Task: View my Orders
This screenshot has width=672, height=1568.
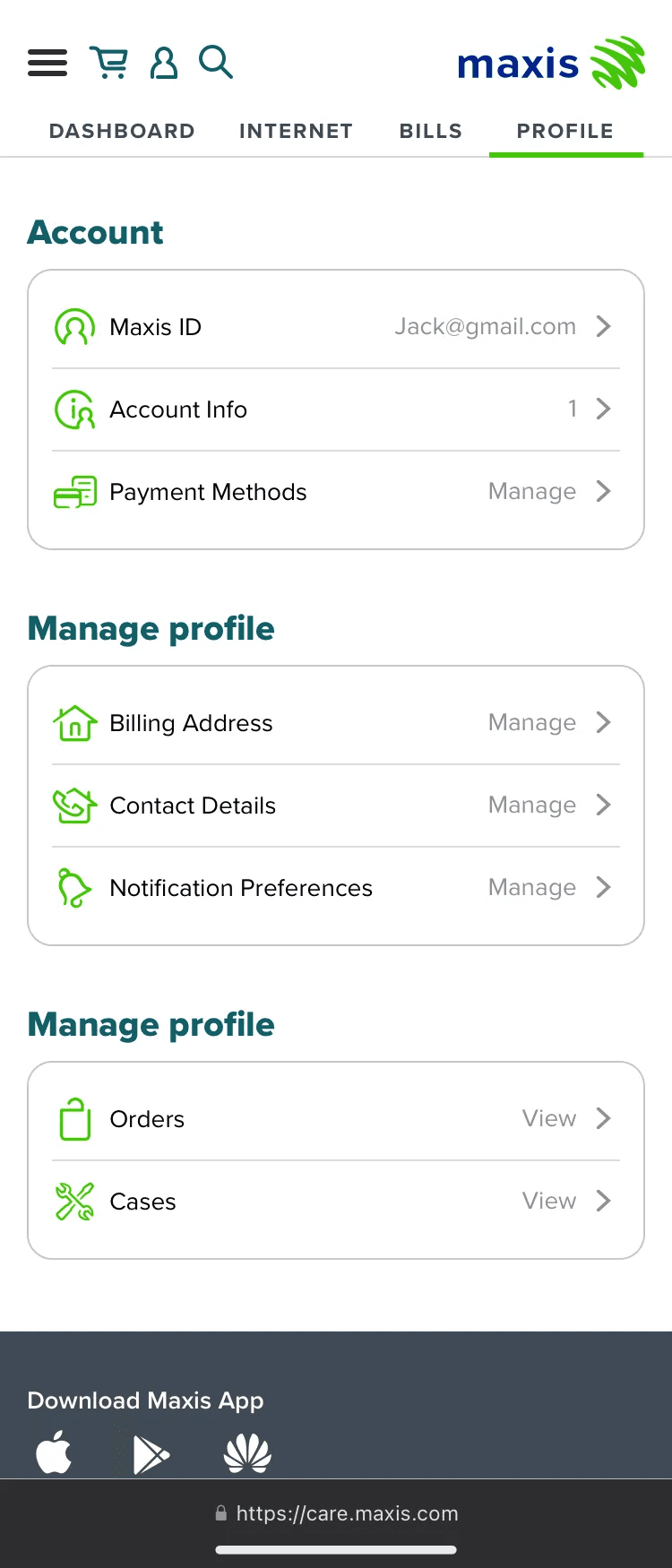Action: pos(336,1119)
